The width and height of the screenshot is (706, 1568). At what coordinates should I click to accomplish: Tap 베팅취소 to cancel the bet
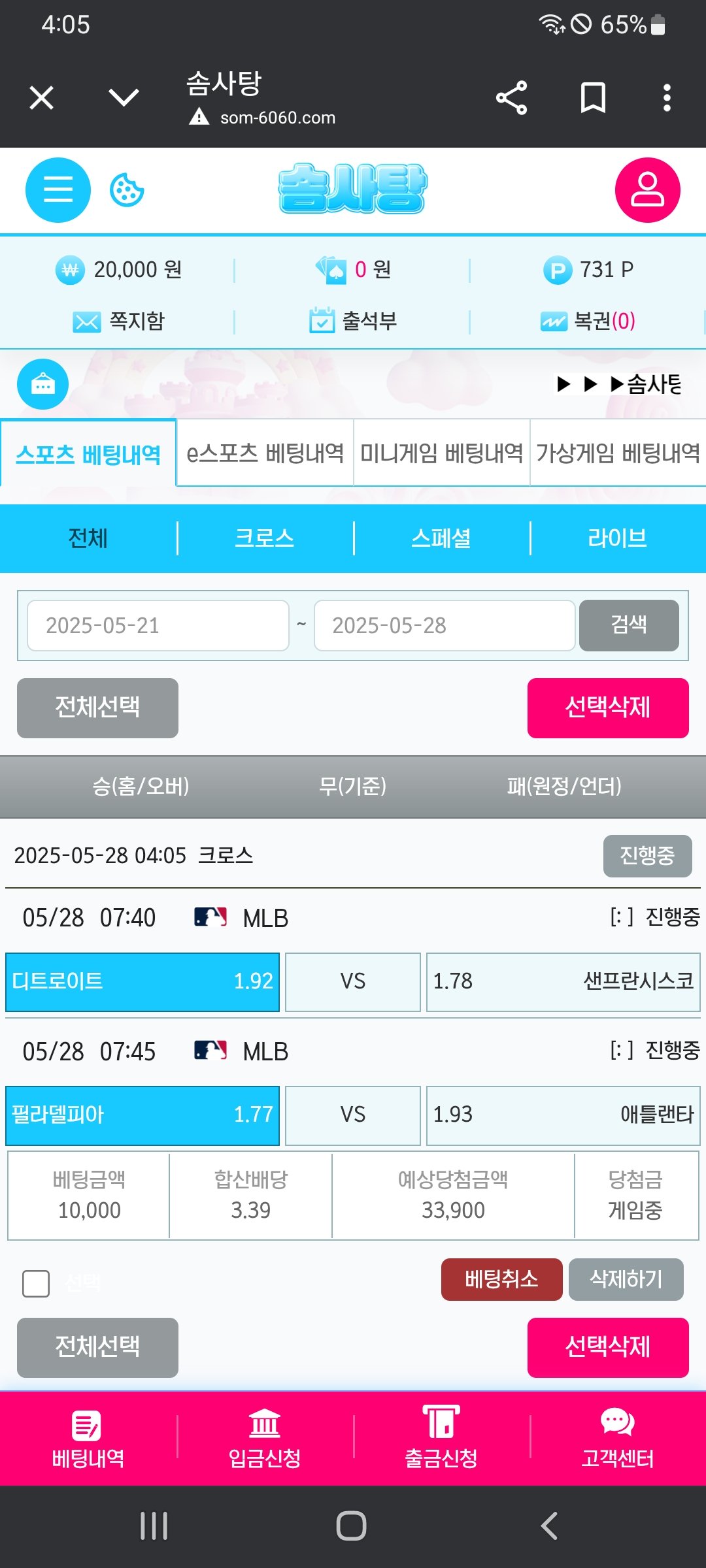[x=501, y=1279]
